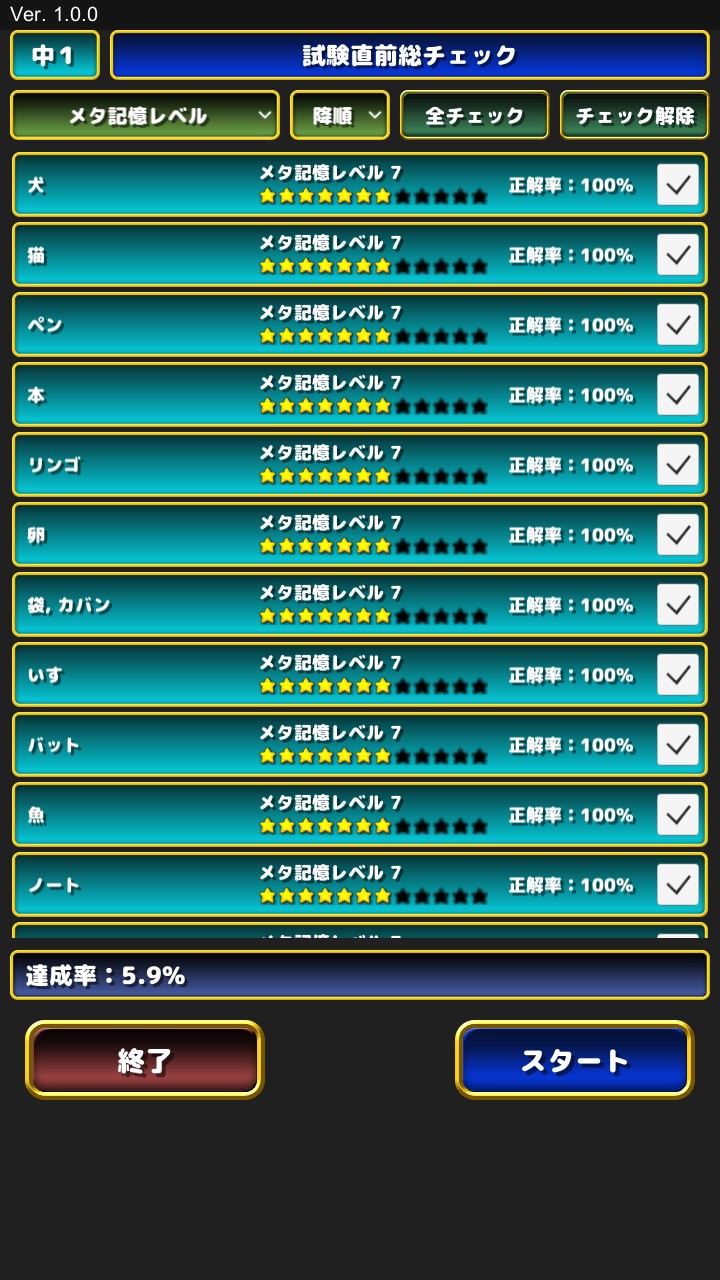Tap チェック解除 to clear all checks

[x=635, y=115]
